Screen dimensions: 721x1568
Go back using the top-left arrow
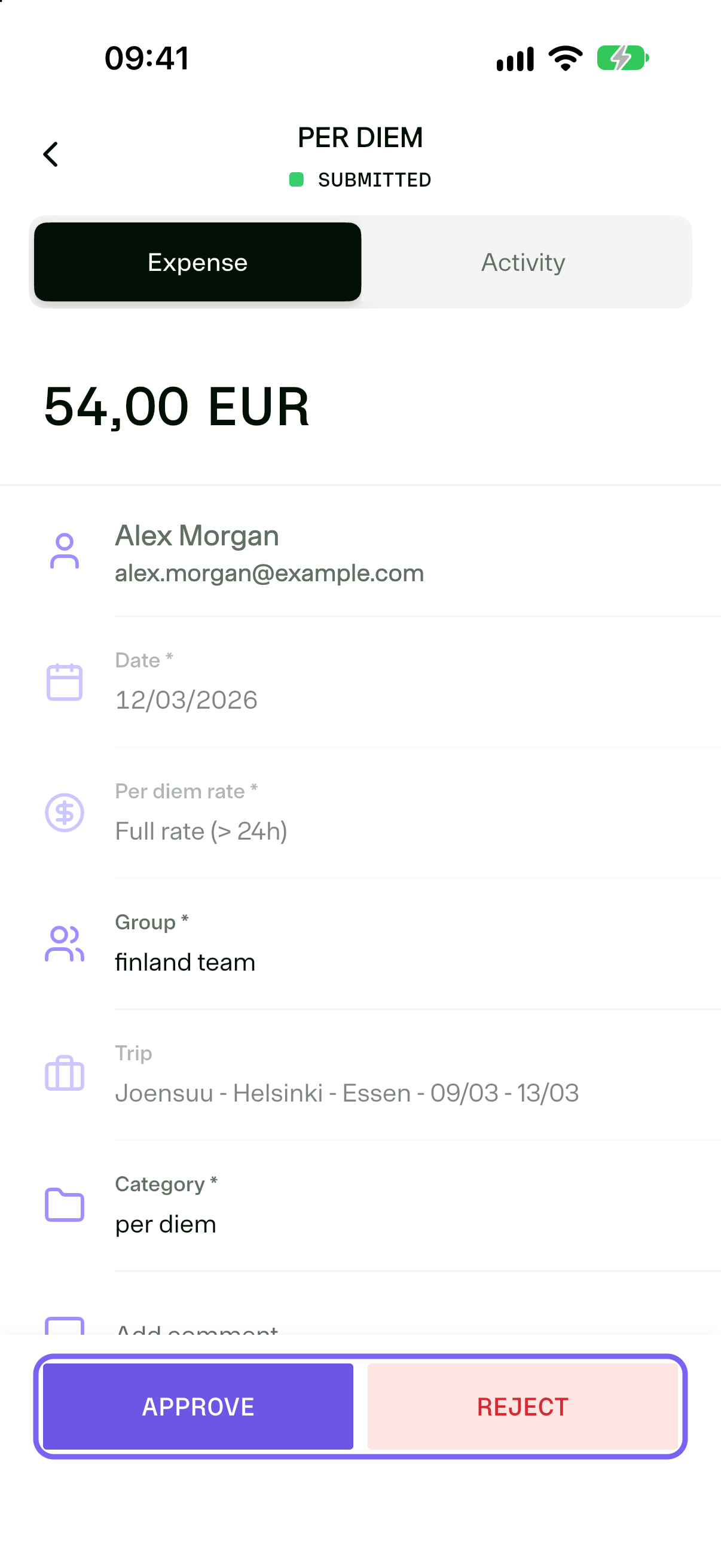point(50,154)
